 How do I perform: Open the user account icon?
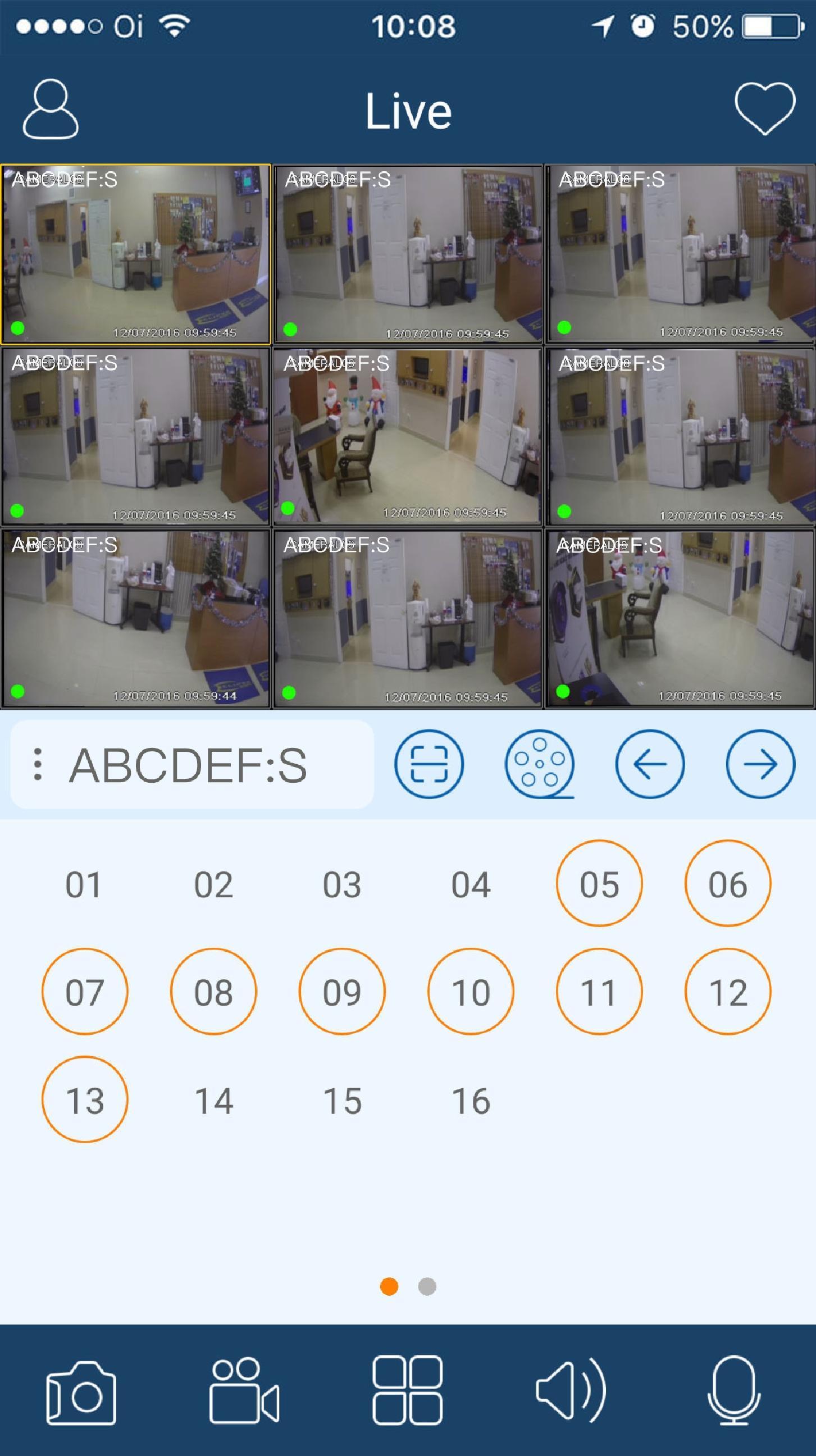click(51, 109)
